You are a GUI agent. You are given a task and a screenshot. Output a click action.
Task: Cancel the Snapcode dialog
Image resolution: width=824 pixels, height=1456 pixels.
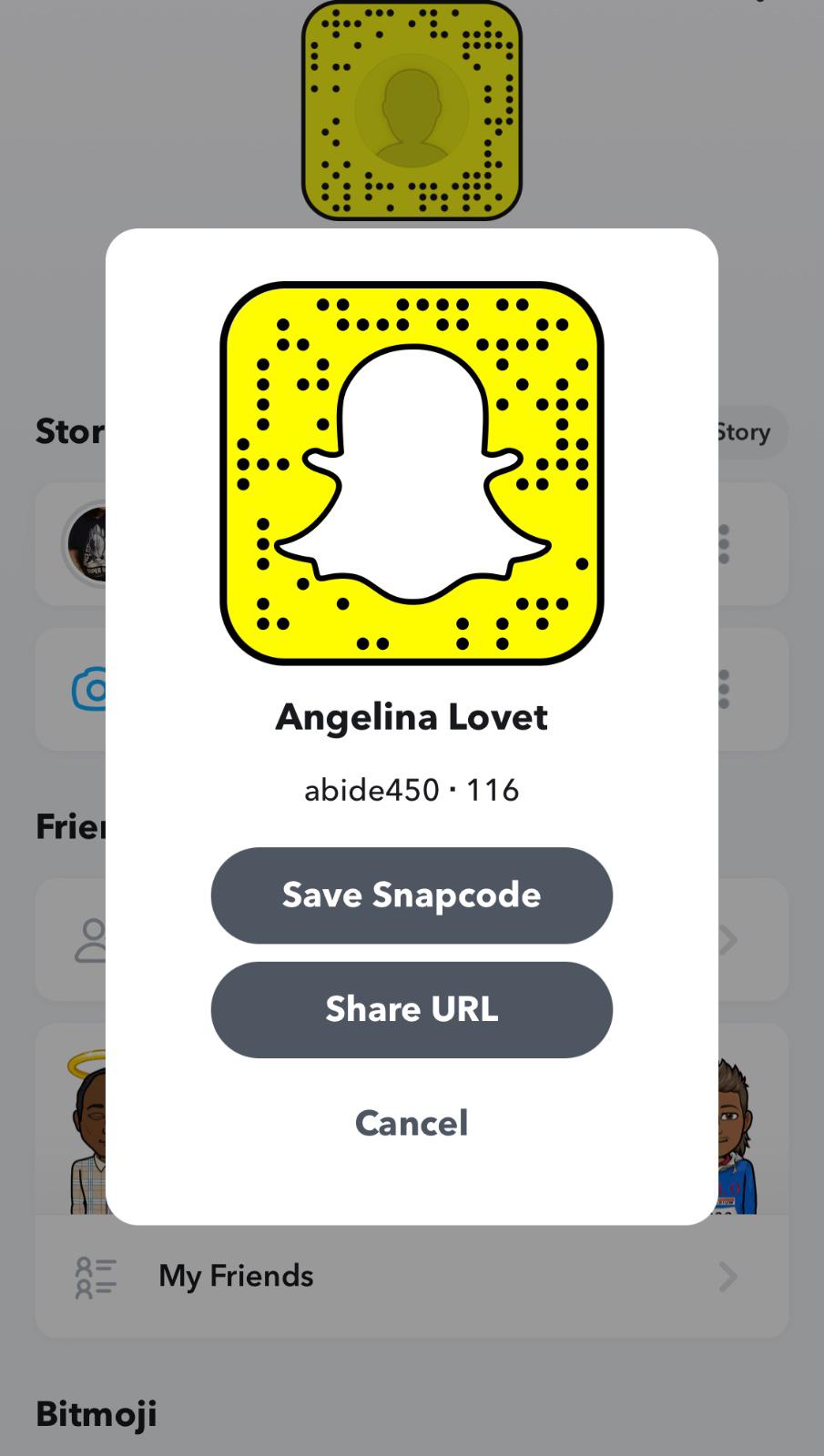(x=412, y=1123)
